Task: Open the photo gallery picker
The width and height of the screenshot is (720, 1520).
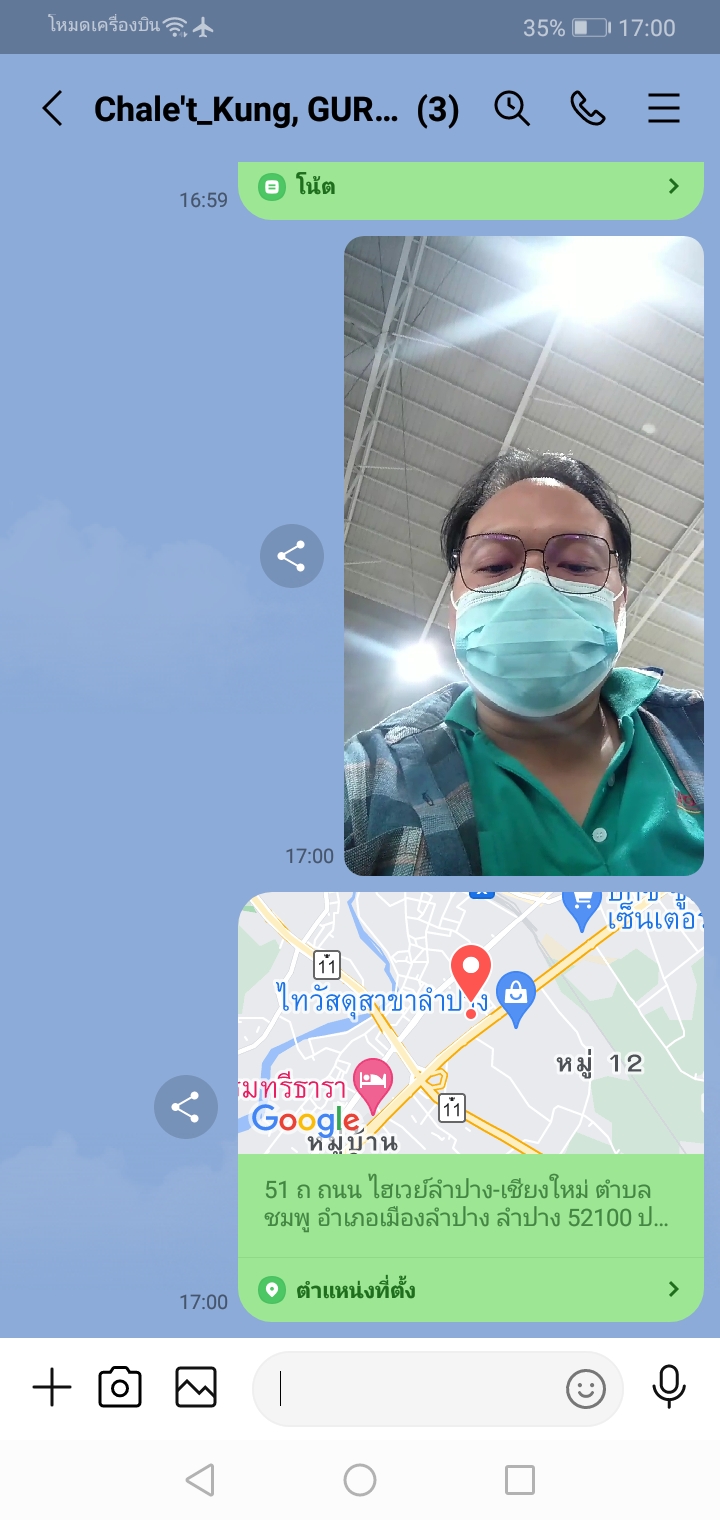Action: [x=196, y=1388]
